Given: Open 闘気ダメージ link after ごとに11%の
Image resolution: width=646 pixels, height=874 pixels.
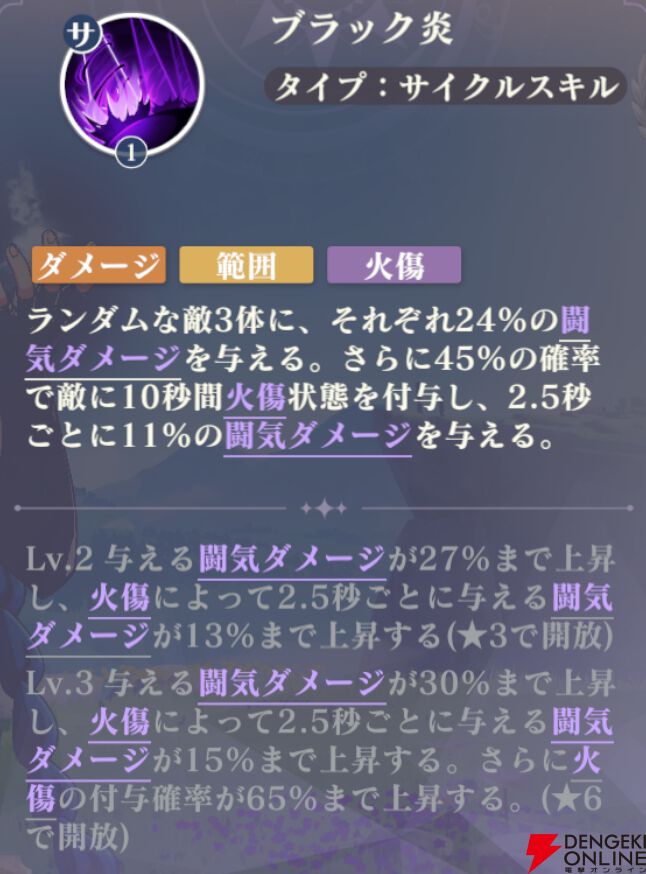Looking at the screenshot, I should [x=318, y=433].
